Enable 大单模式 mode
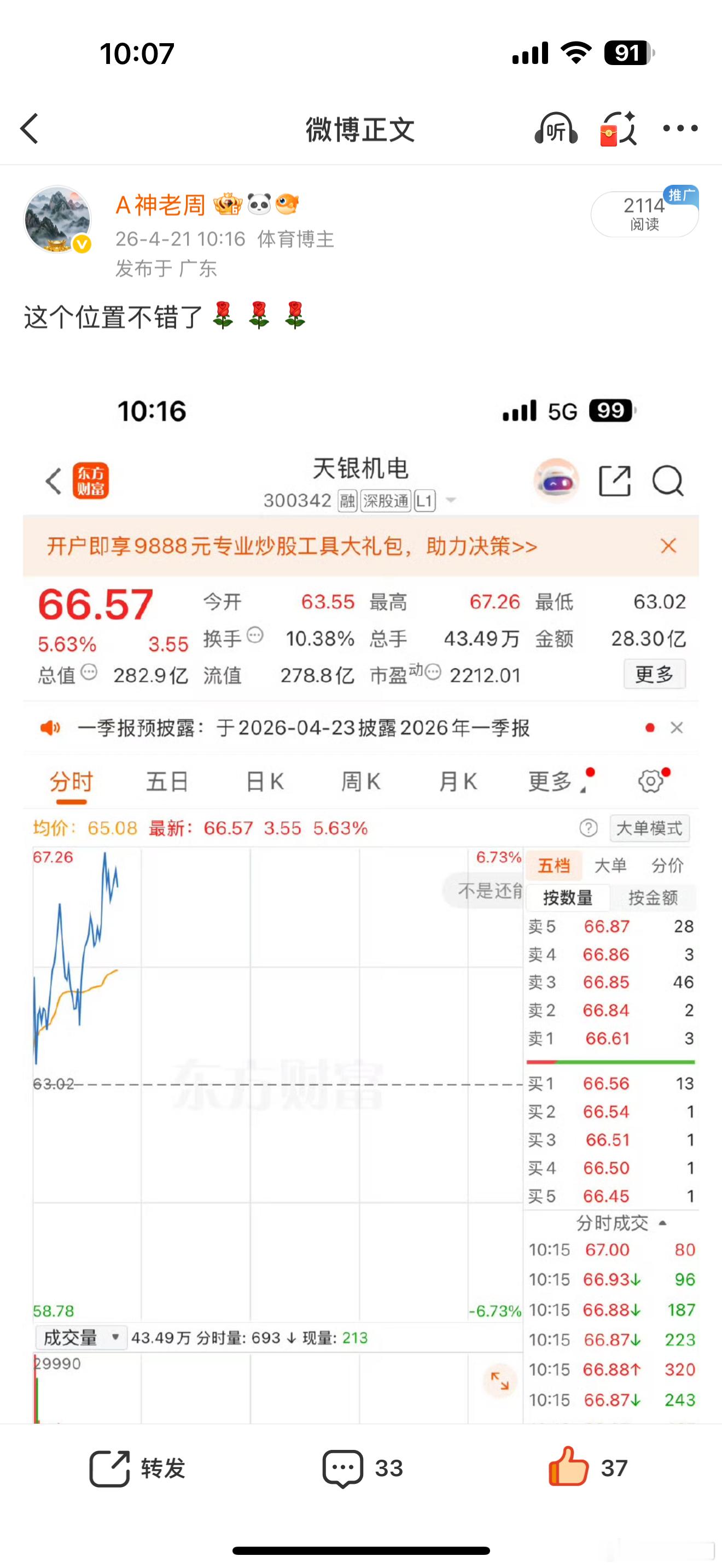The width and height of the screenshot is (722, 1568). click(649, 828)
